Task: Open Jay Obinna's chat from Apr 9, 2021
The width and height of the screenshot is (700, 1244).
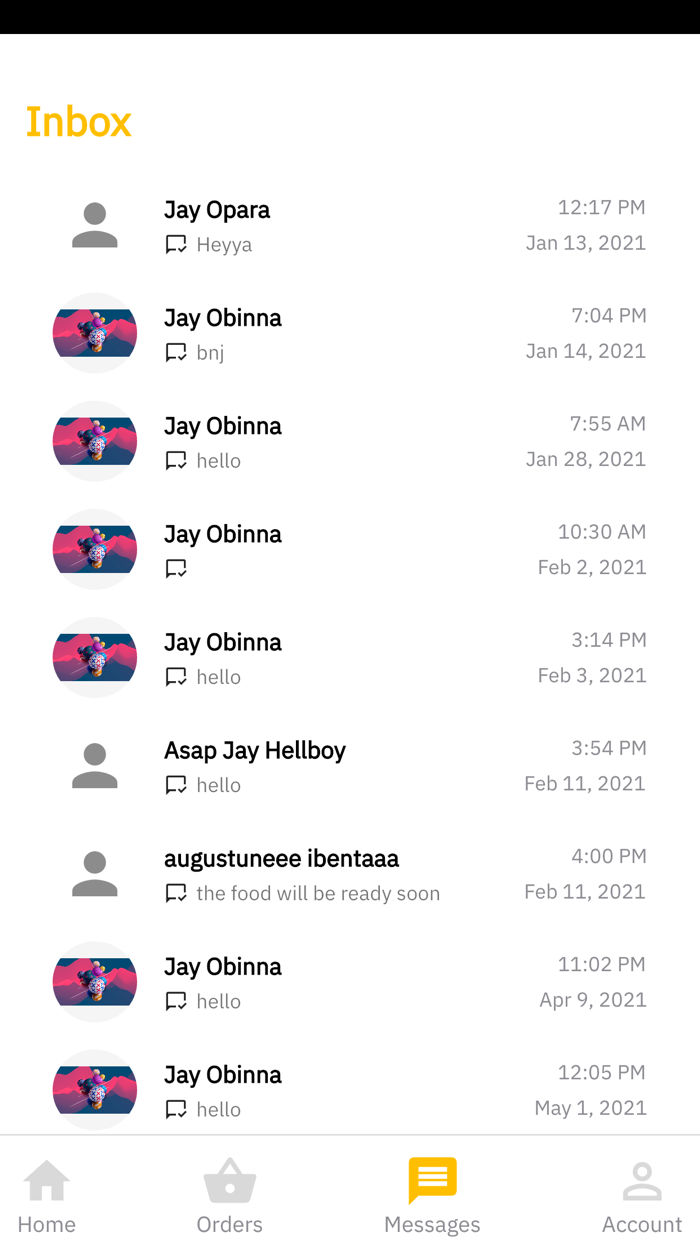Action: (x=350, y=982)
